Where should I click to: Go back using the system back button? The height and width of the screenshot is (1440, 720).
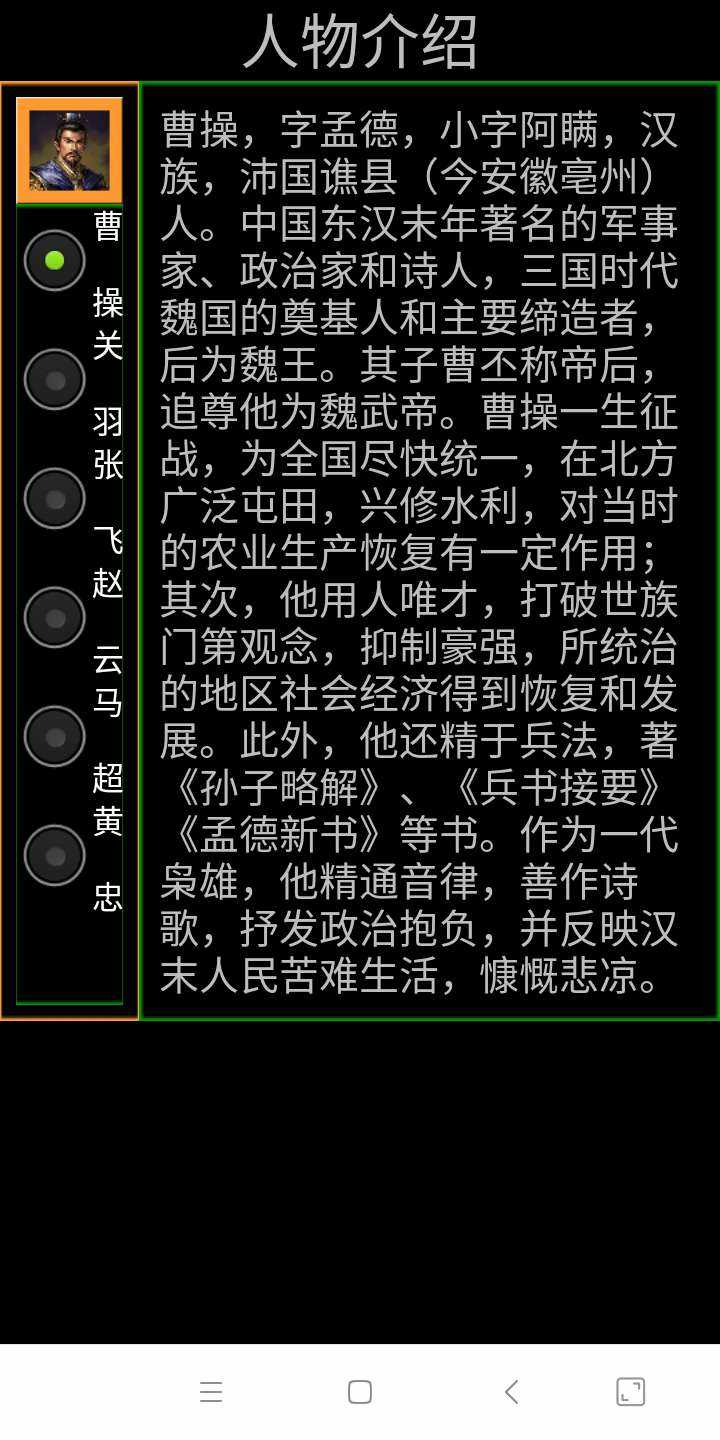511,1392
